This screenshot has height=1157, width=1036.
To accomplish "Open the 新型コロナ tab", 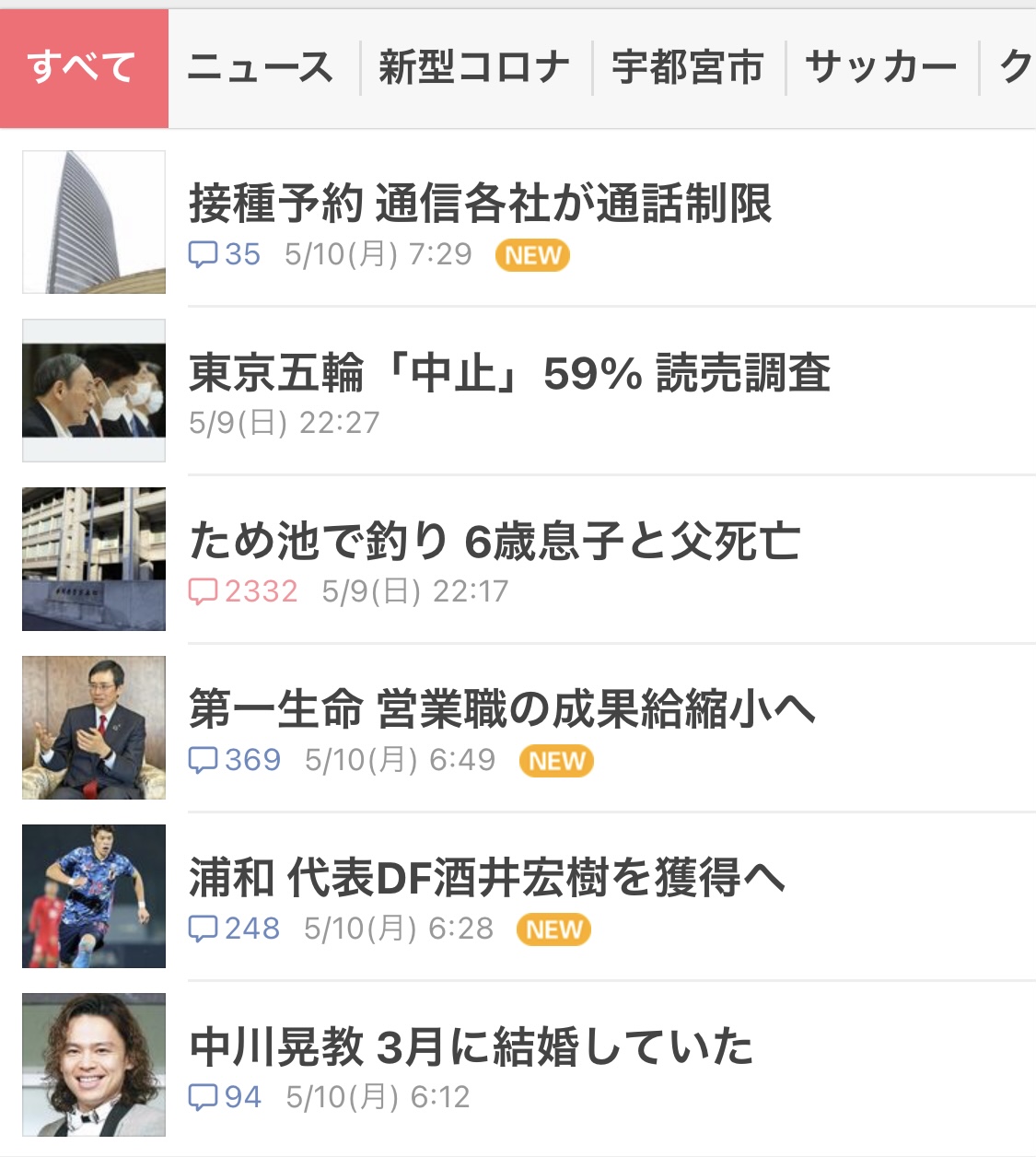I will [x=474, y=68].
